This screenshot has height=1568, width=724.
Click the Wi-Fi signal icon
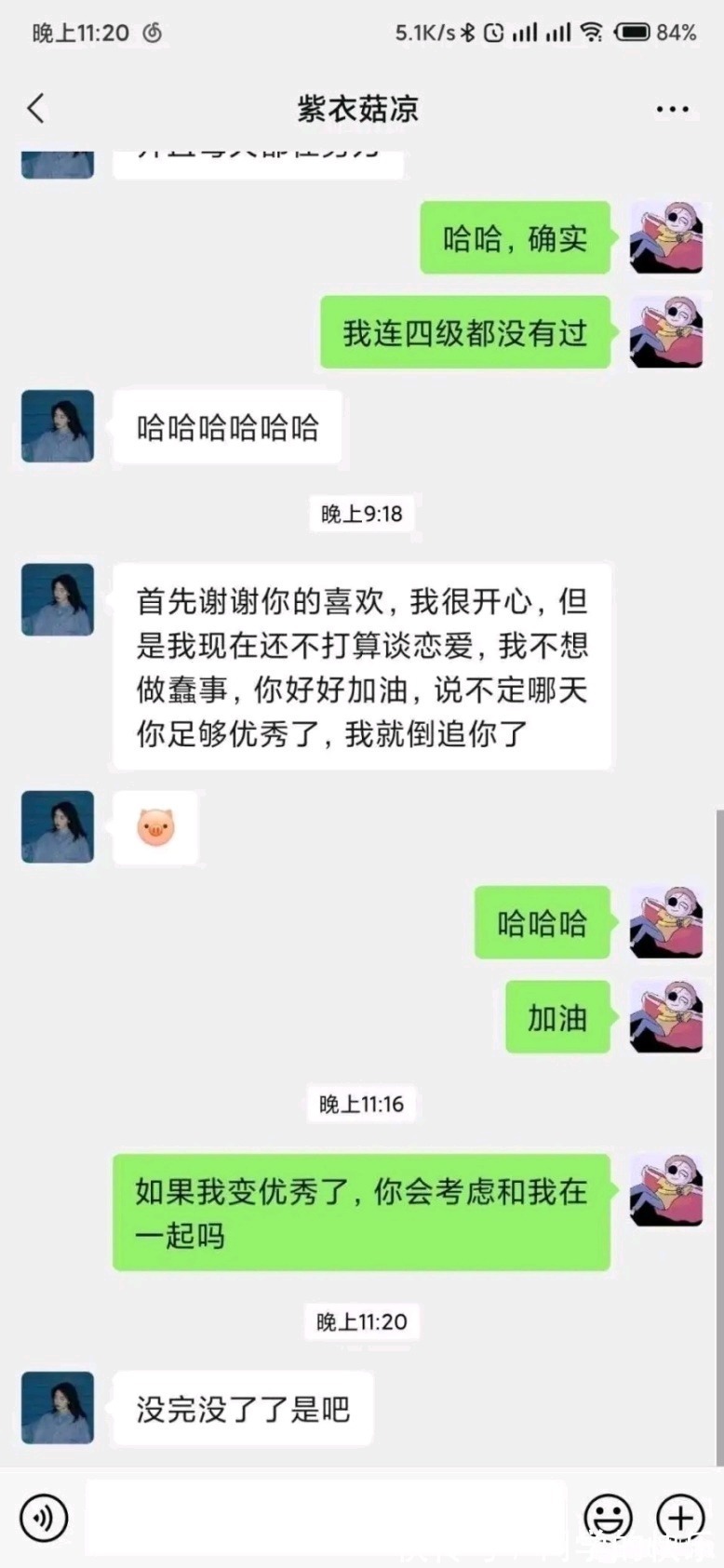click(x=592, y=31)
